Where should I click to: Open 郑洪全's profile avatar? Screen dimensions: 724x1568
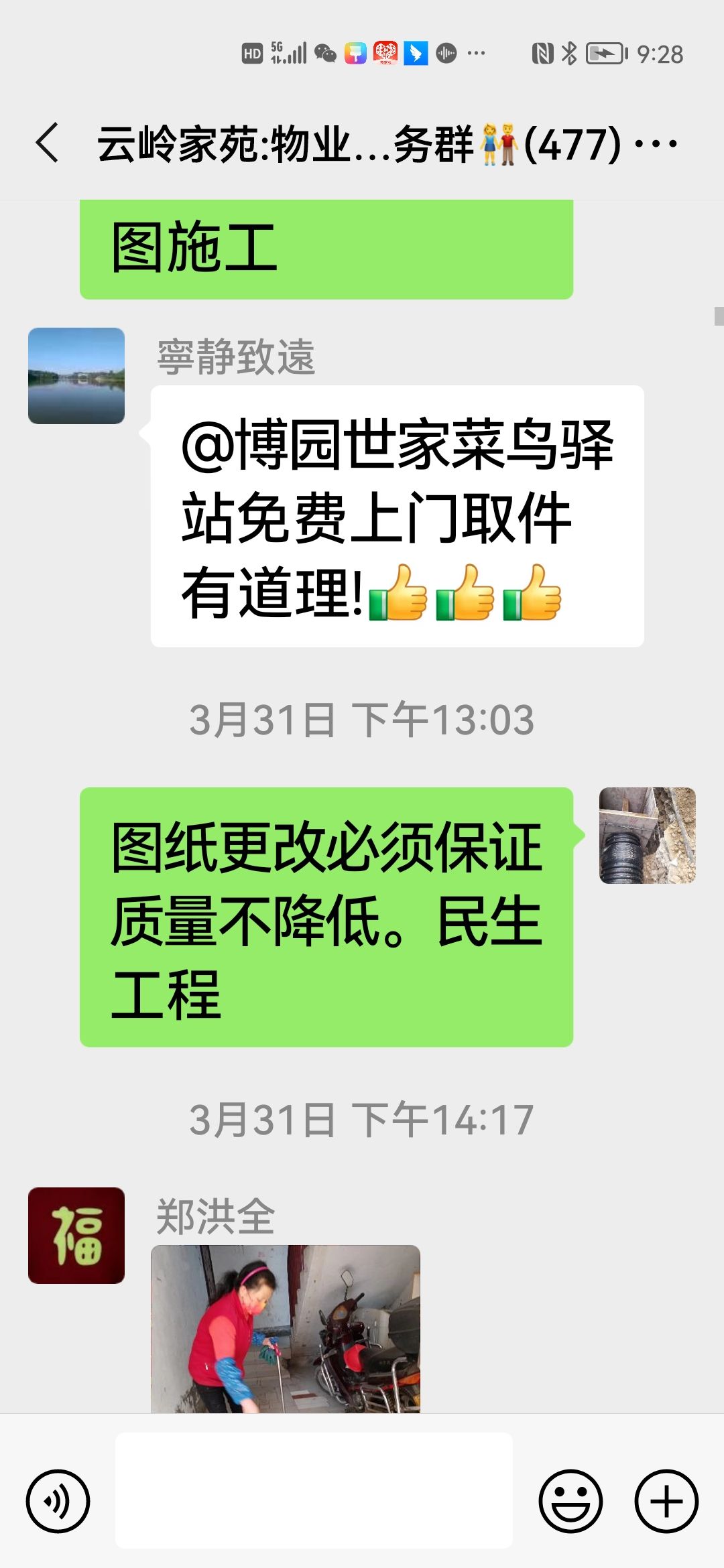(x=76, y=1236)
